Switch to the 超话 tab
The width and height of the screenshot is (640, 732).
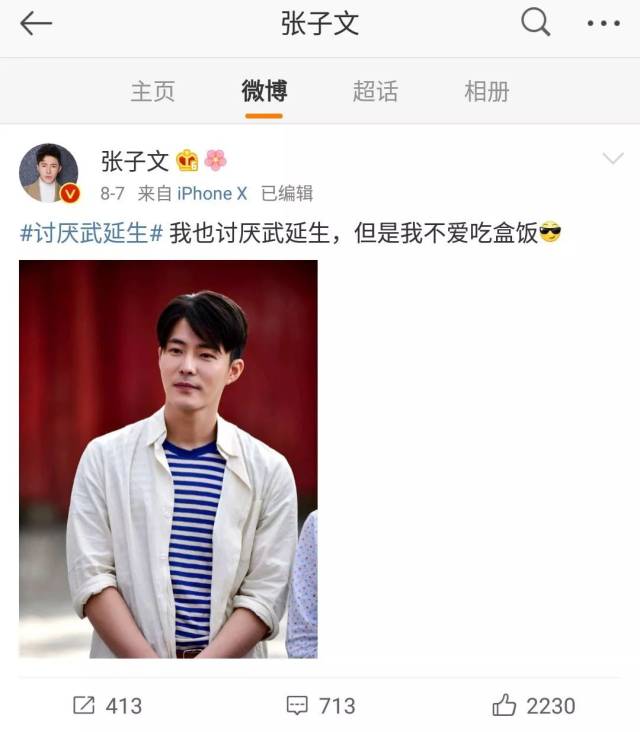coord(375,91)
